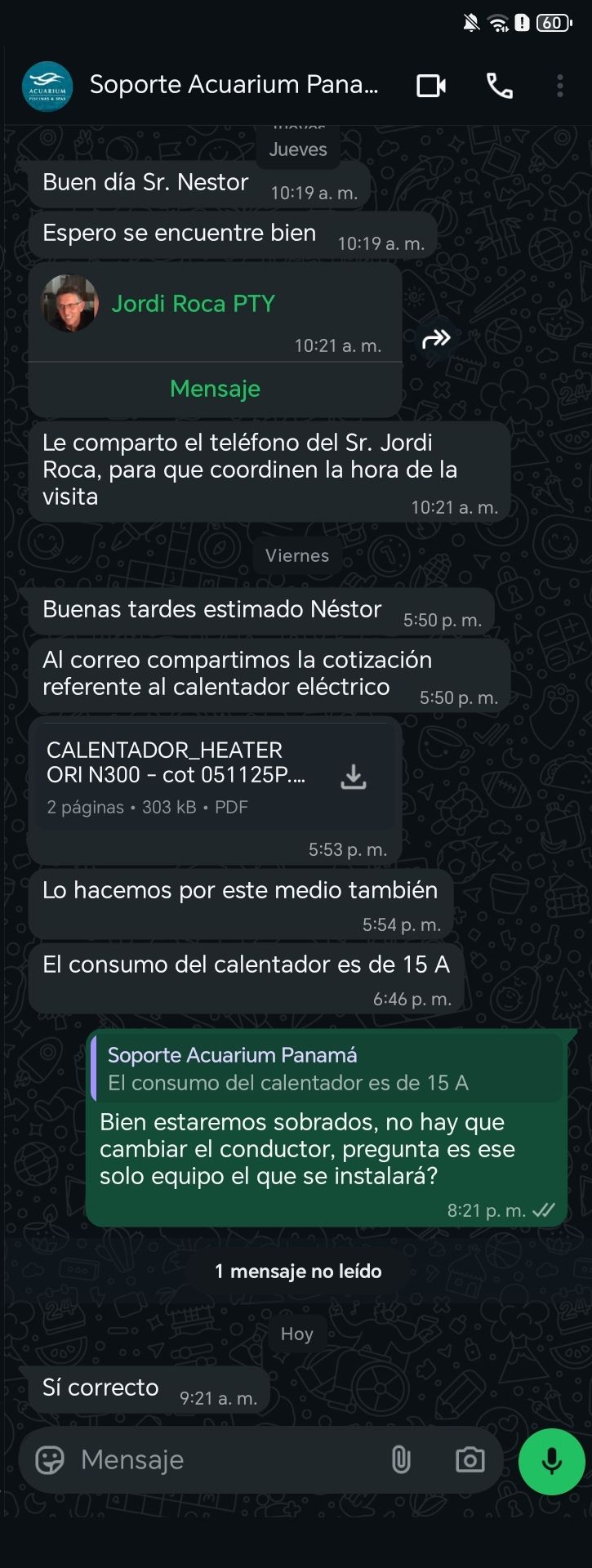Open the three-dot overflow menu

pos(560,86)
